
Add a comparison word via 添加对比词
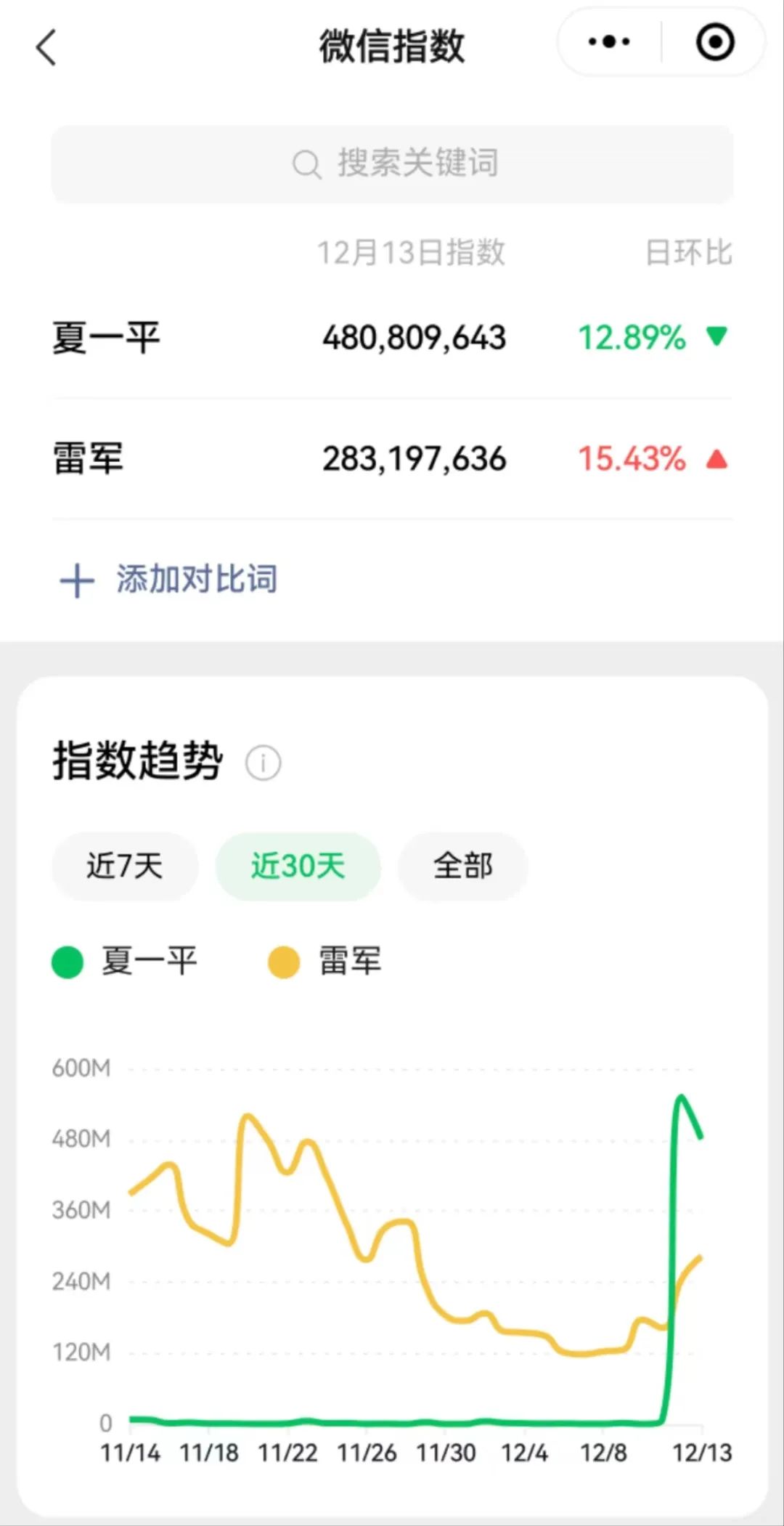coord(168,580)
